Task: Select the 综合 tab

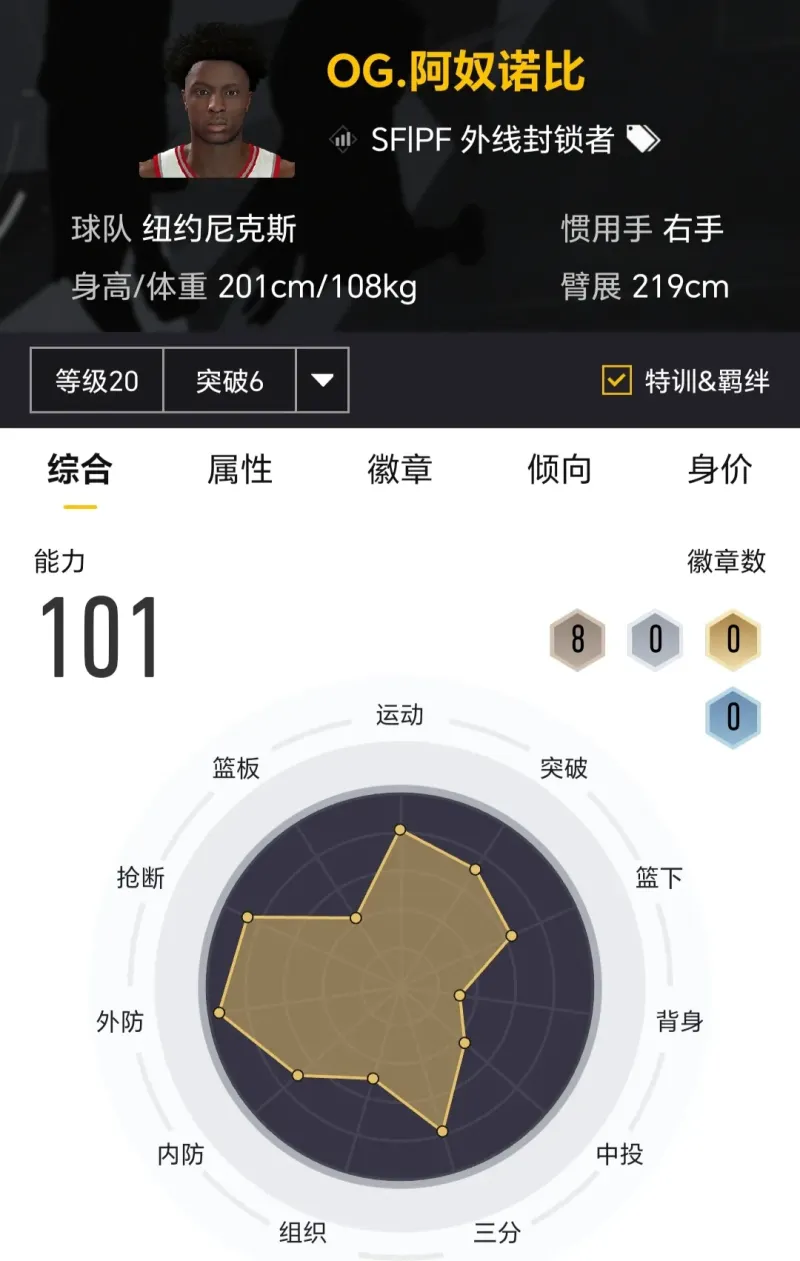Action: pos(80,469)
